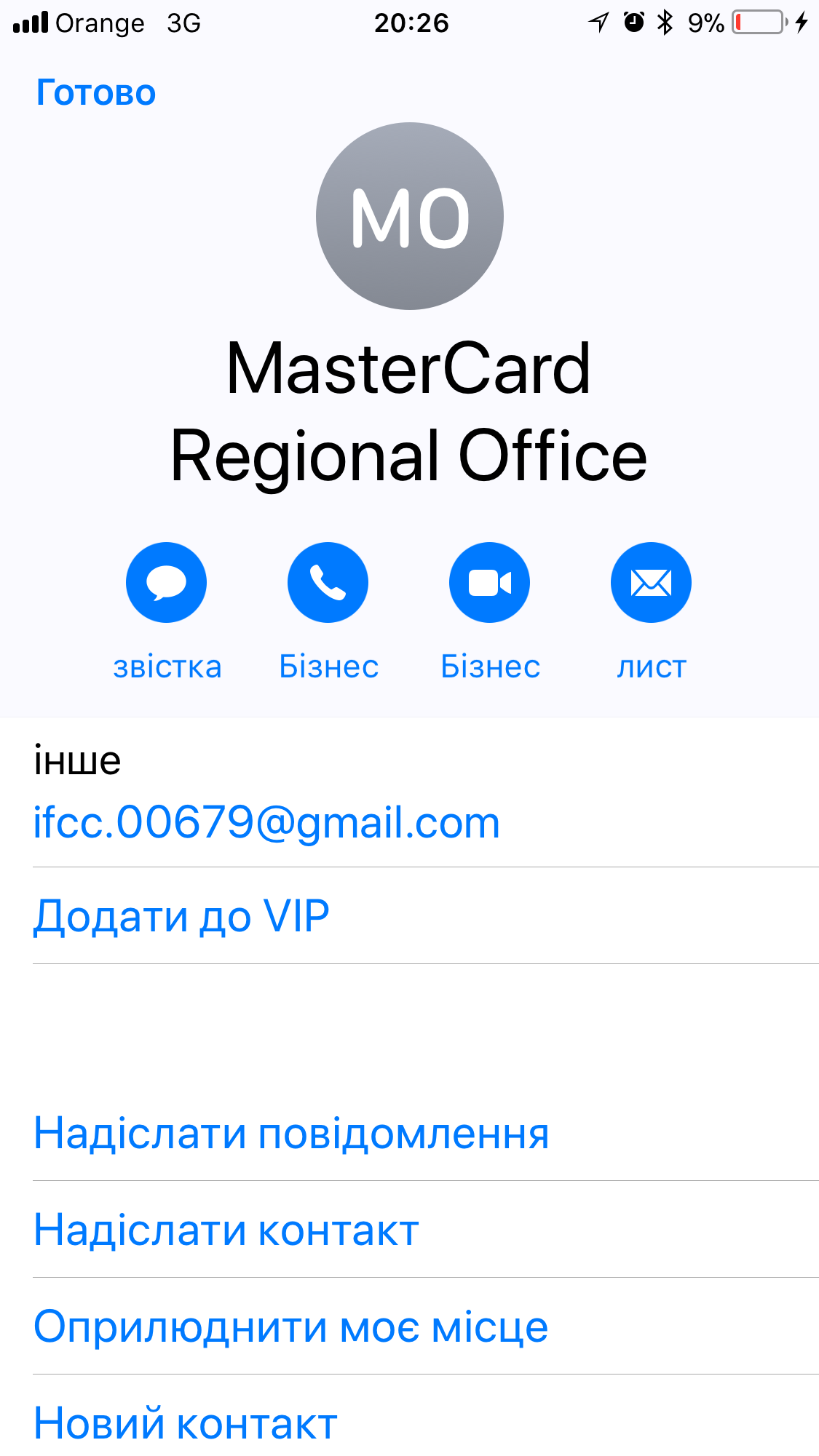
Task: Tap Надіслати контакт to share
Action: (226, 1230)
